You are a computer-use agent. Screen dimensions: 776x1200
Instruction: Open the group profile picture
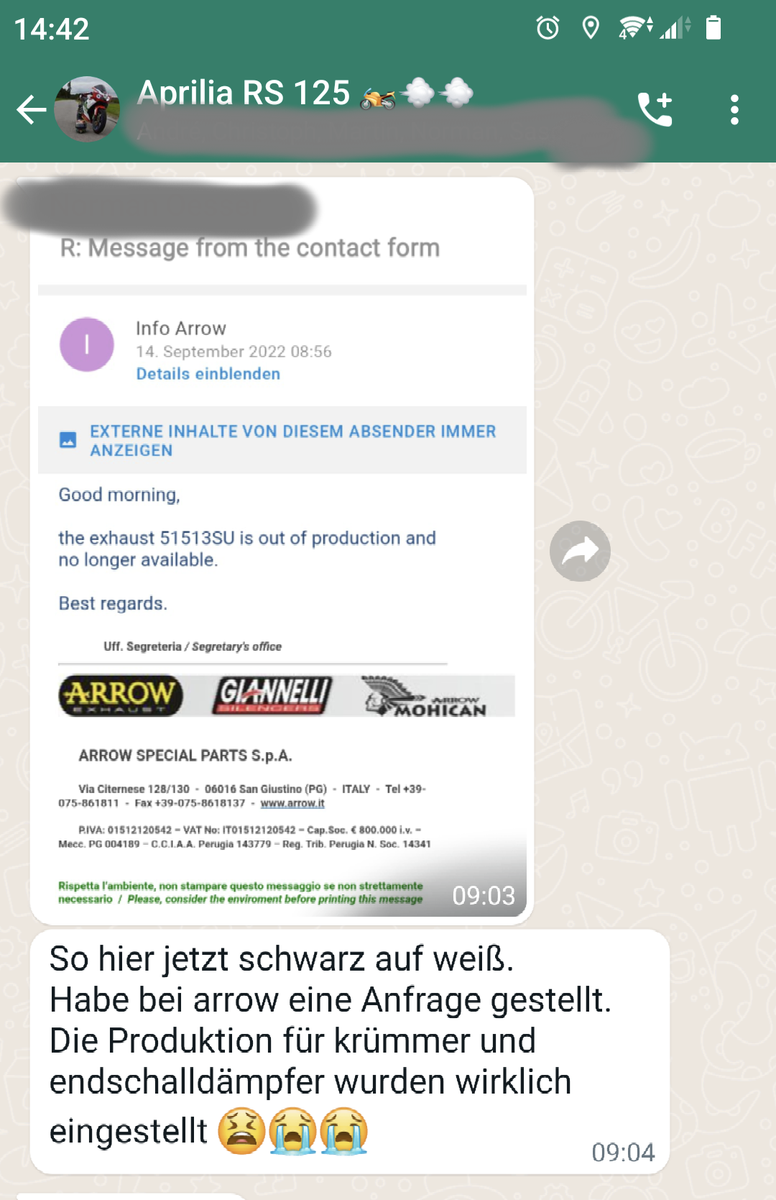(x=87, y=109)
